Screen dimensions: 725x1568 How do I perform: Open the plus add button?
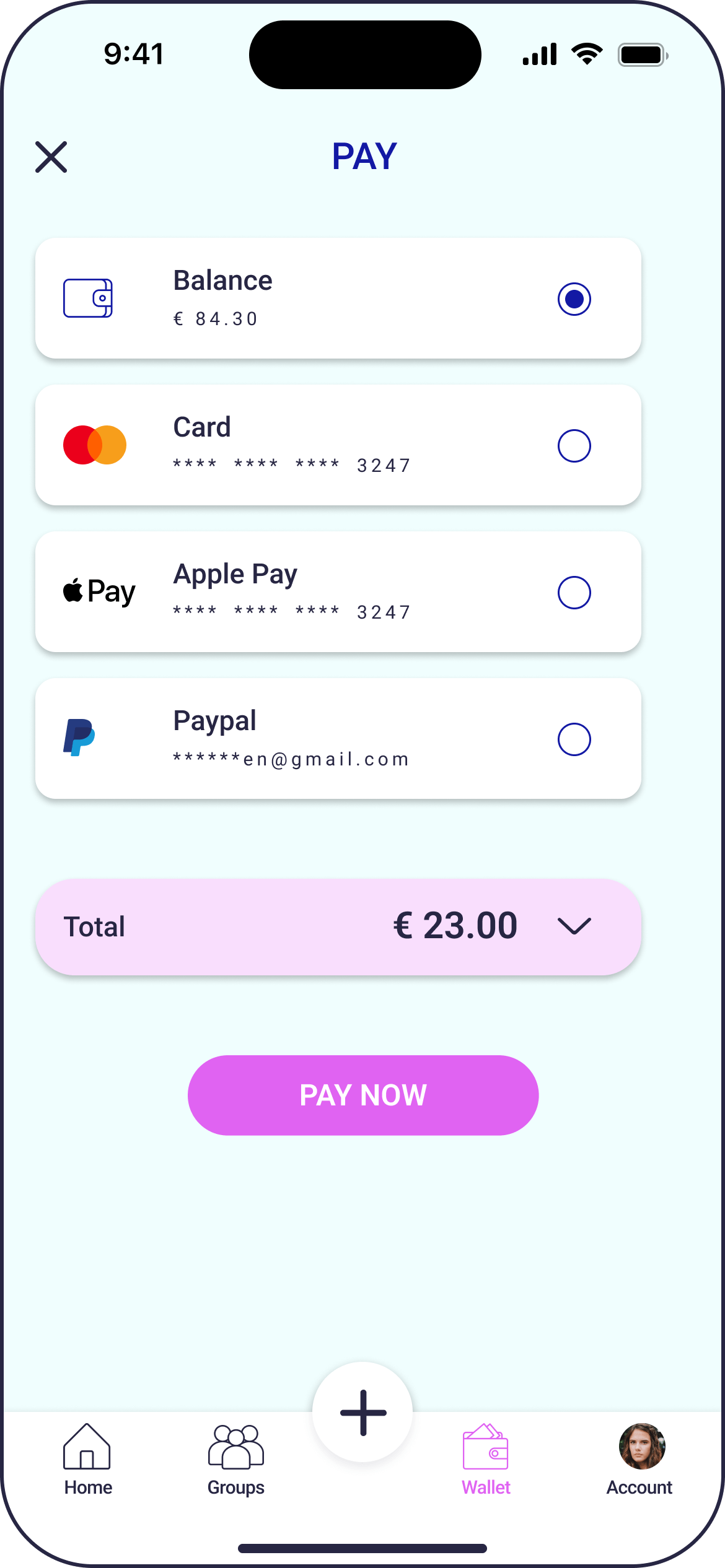pyautogui.click(x=363, y=1413)
